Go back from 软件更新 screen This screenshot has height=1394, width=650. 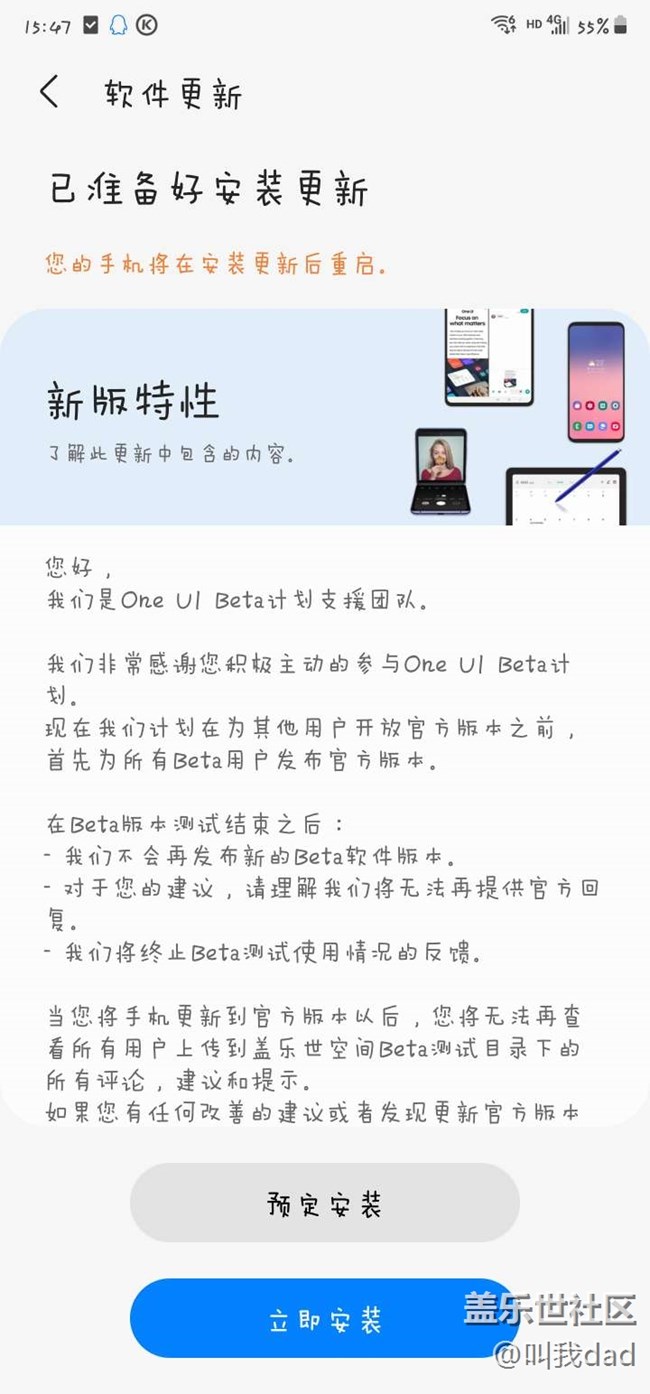[49, 93]
